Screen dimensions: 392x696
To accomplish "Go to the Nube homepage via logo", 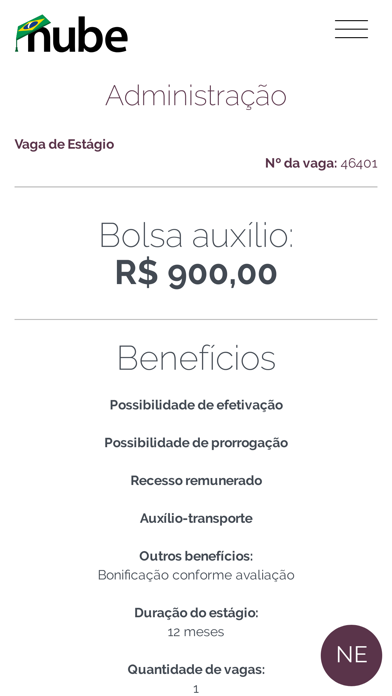I will (x=71, y=33).
